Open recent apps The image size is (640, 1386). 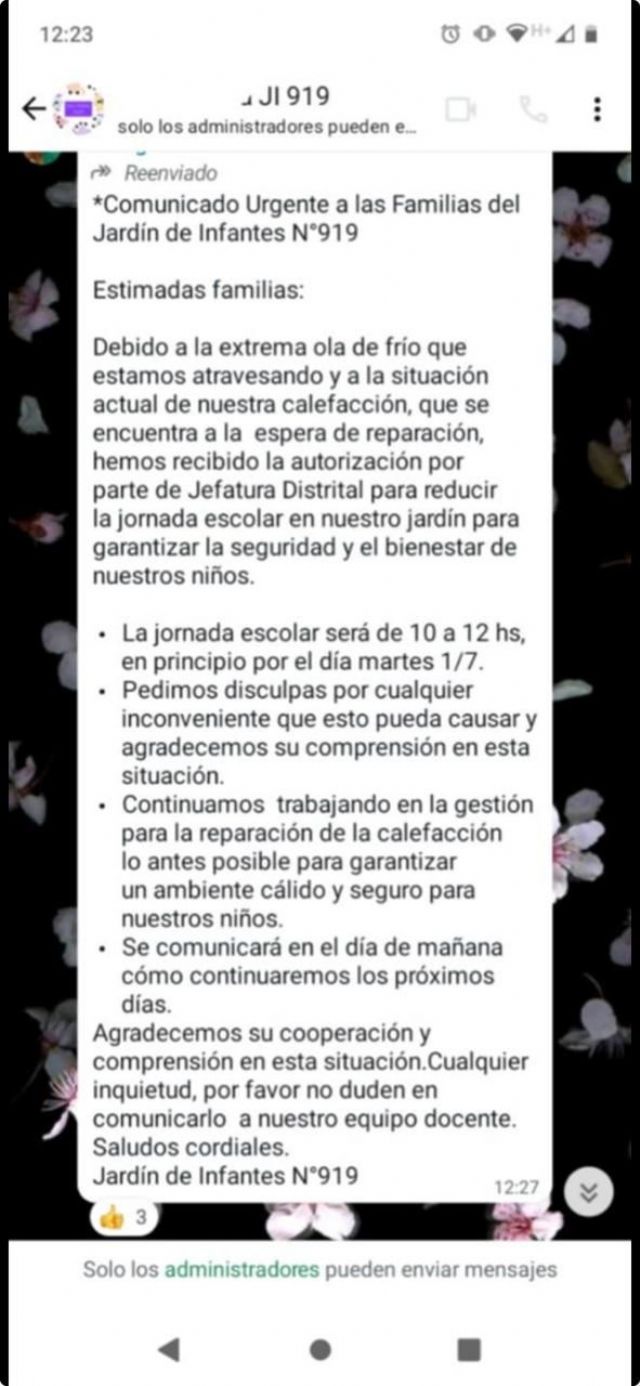tap(469, 1349)
